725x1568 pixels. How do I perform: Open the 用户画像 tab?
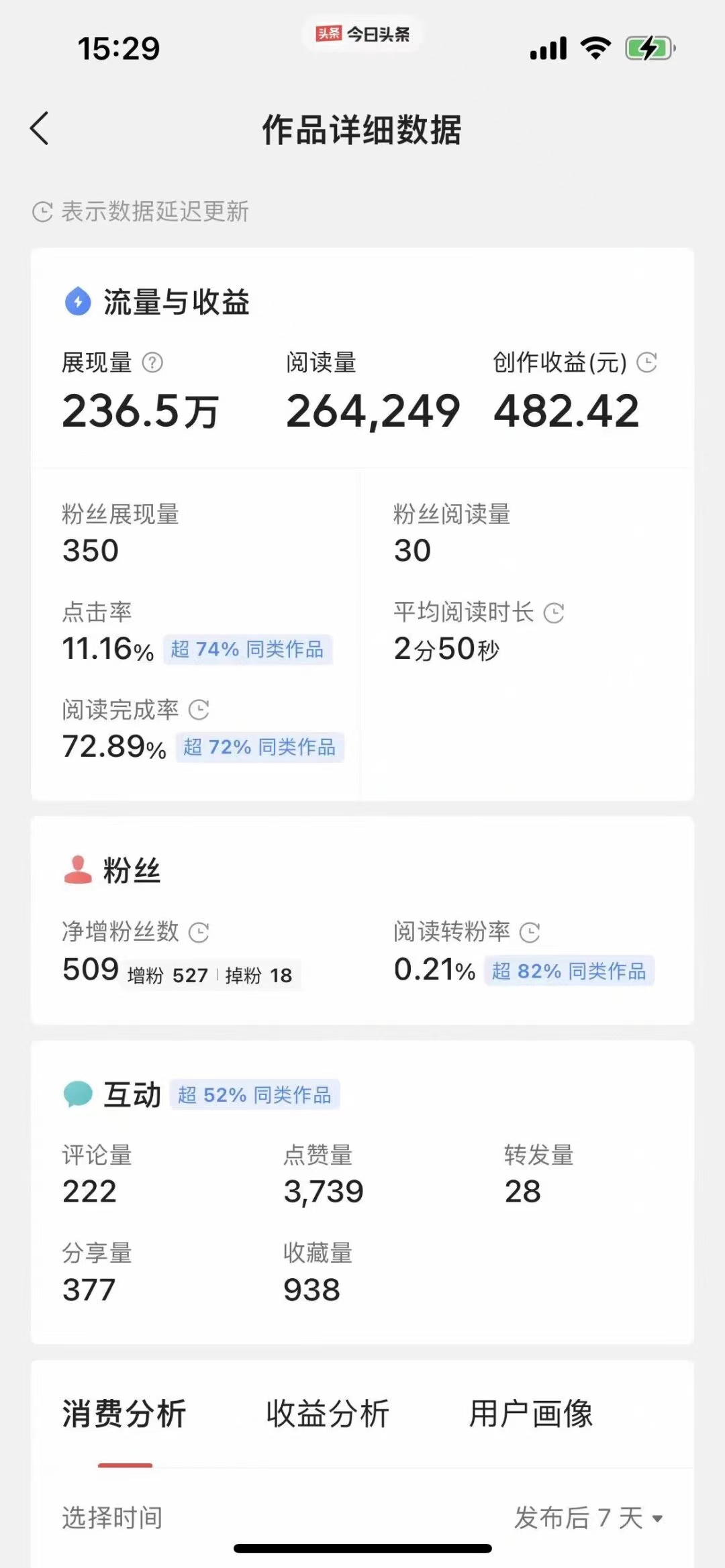(x=530, y=1414)
